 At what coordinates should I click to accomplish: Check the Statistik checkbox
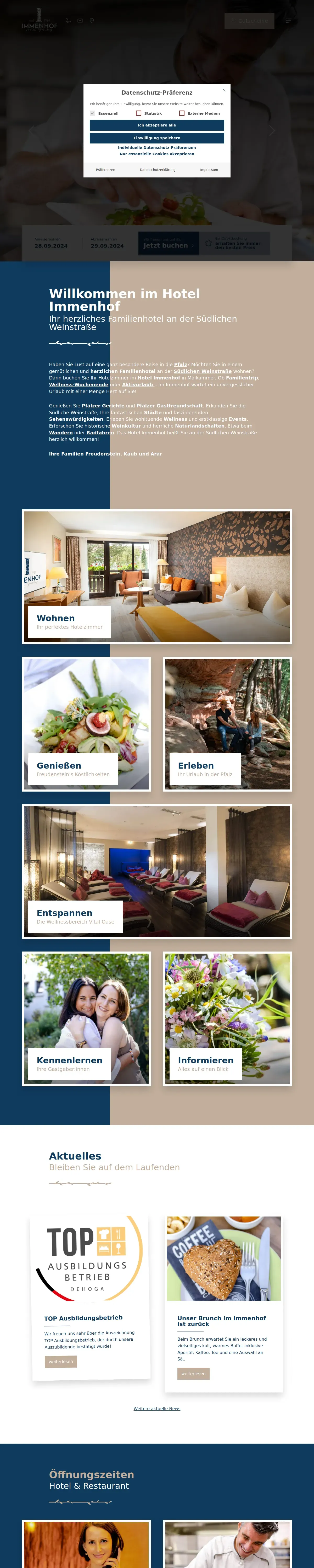click(138, 113)
